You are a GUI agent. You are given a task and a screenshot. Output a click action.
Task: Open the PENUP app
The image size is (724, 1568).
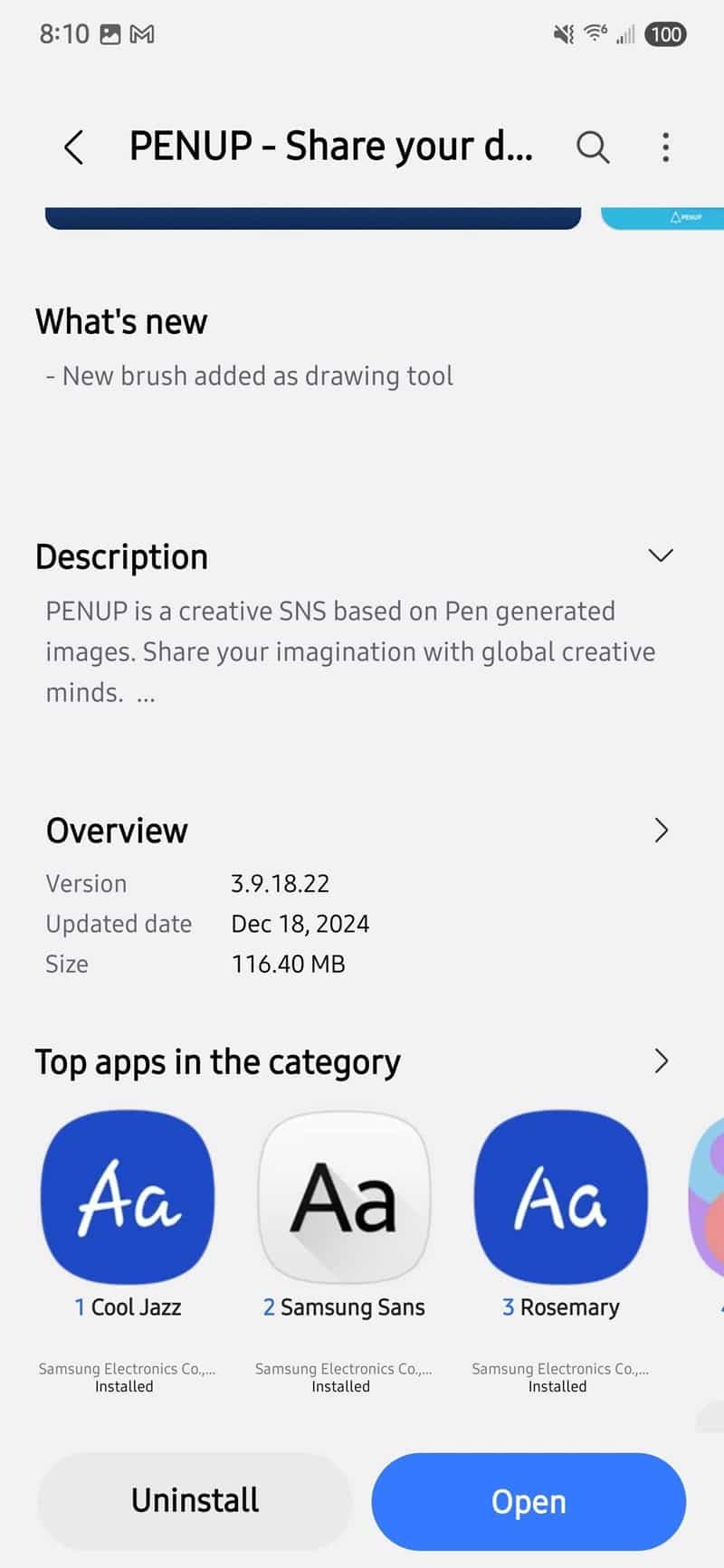tap(529, 1501)
